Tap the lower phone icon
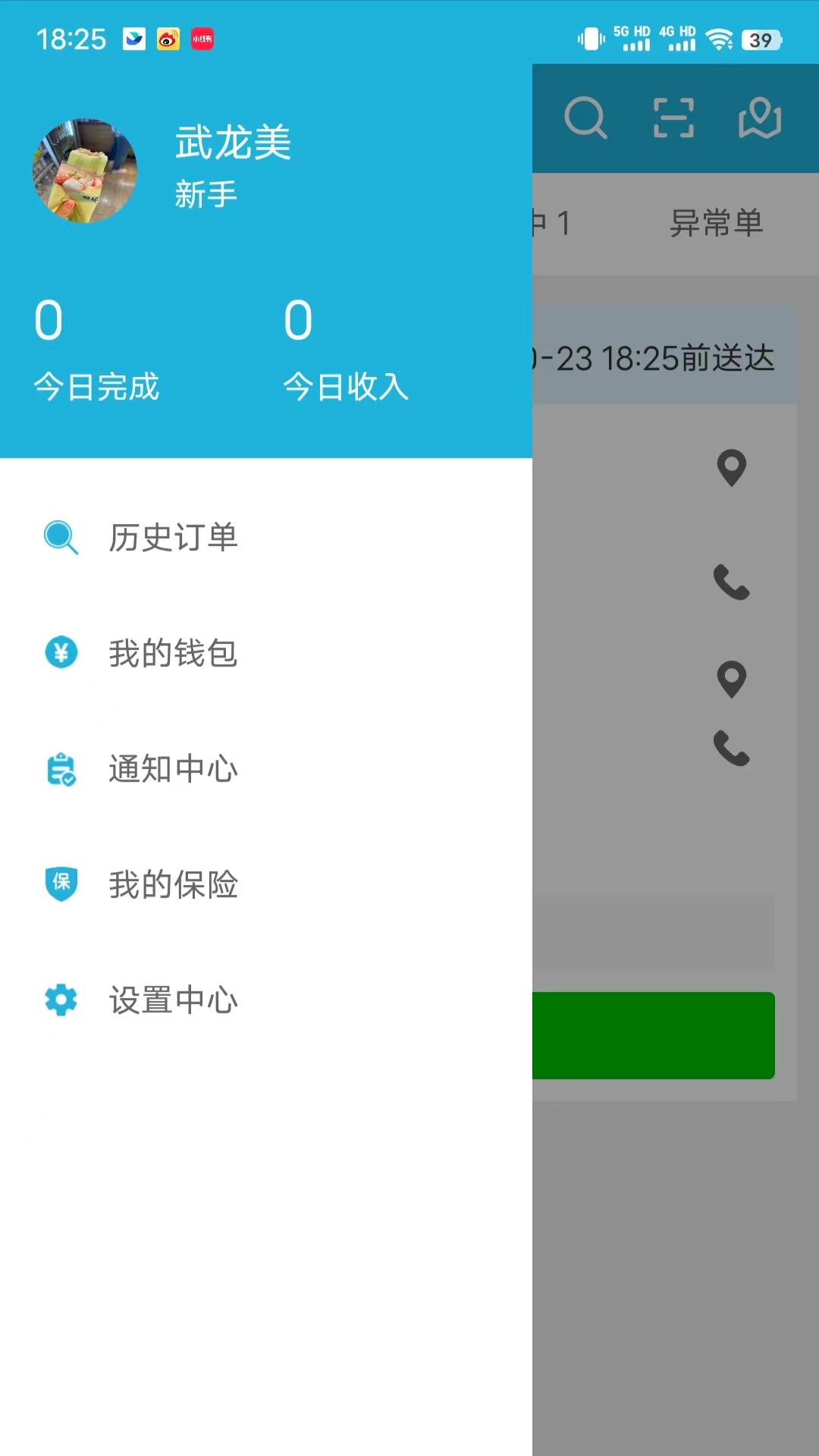The image size is (819, 1456). (731, 751)
